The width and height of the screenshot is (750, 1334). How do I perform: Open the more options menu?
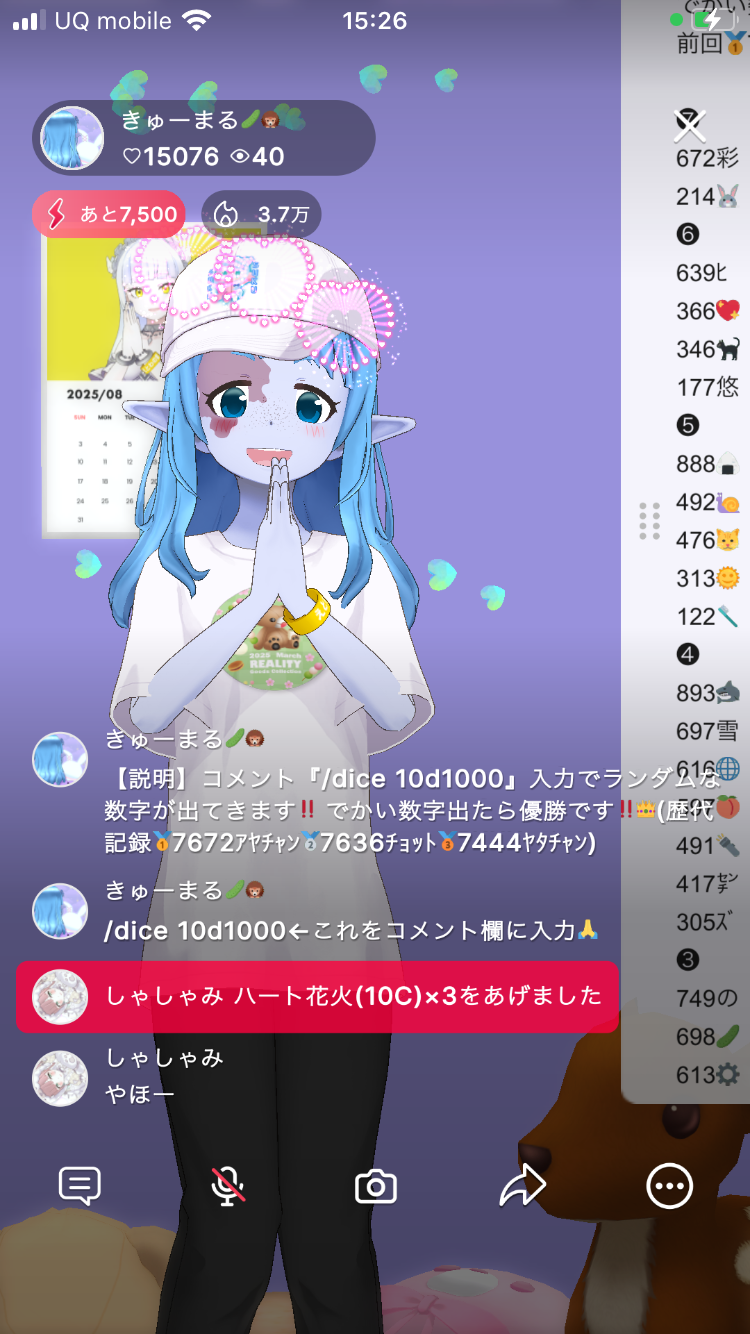pos(669,1187)
